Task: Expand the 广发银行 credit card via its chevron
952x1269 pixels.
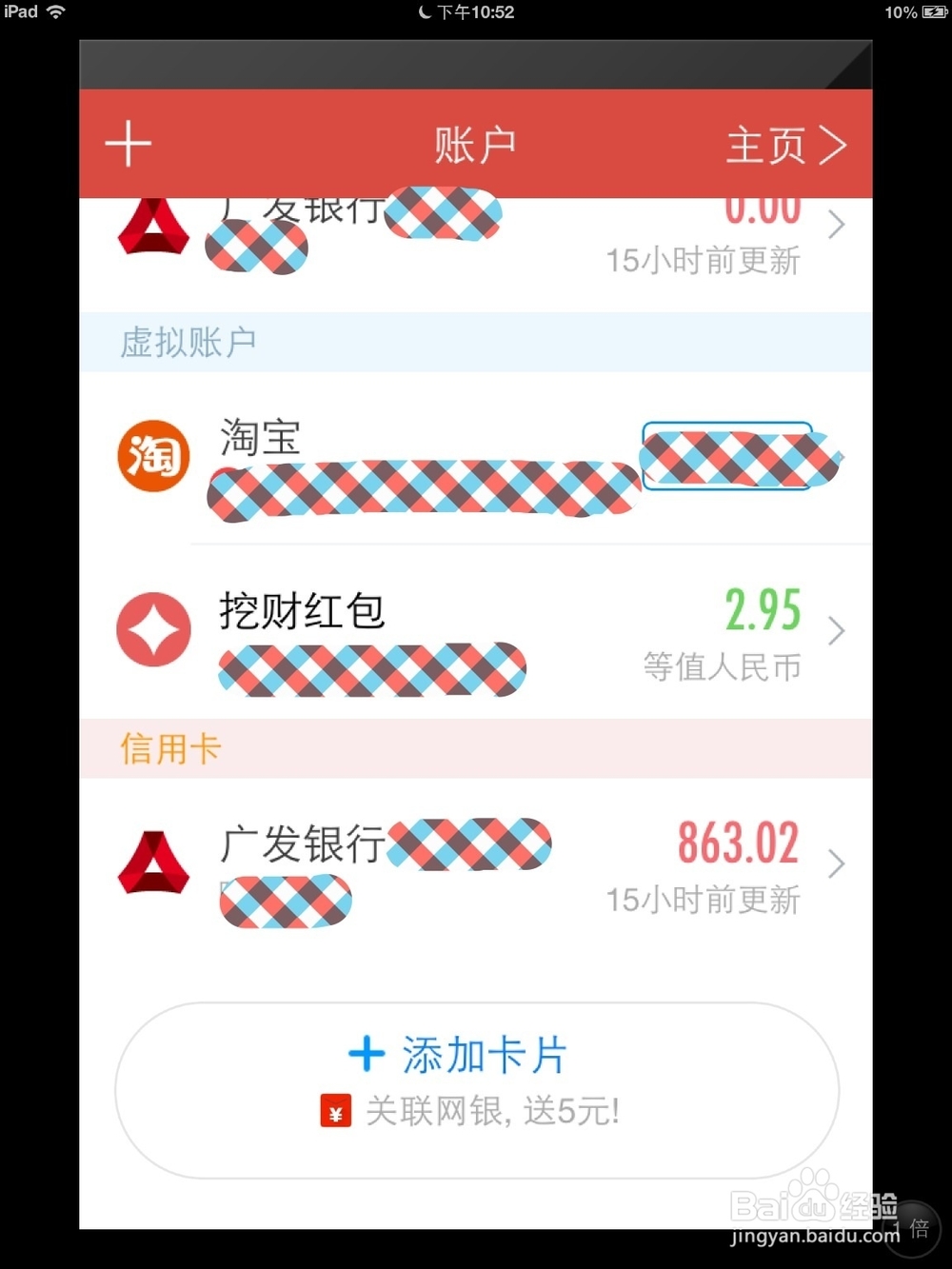Action: (836, 864)
